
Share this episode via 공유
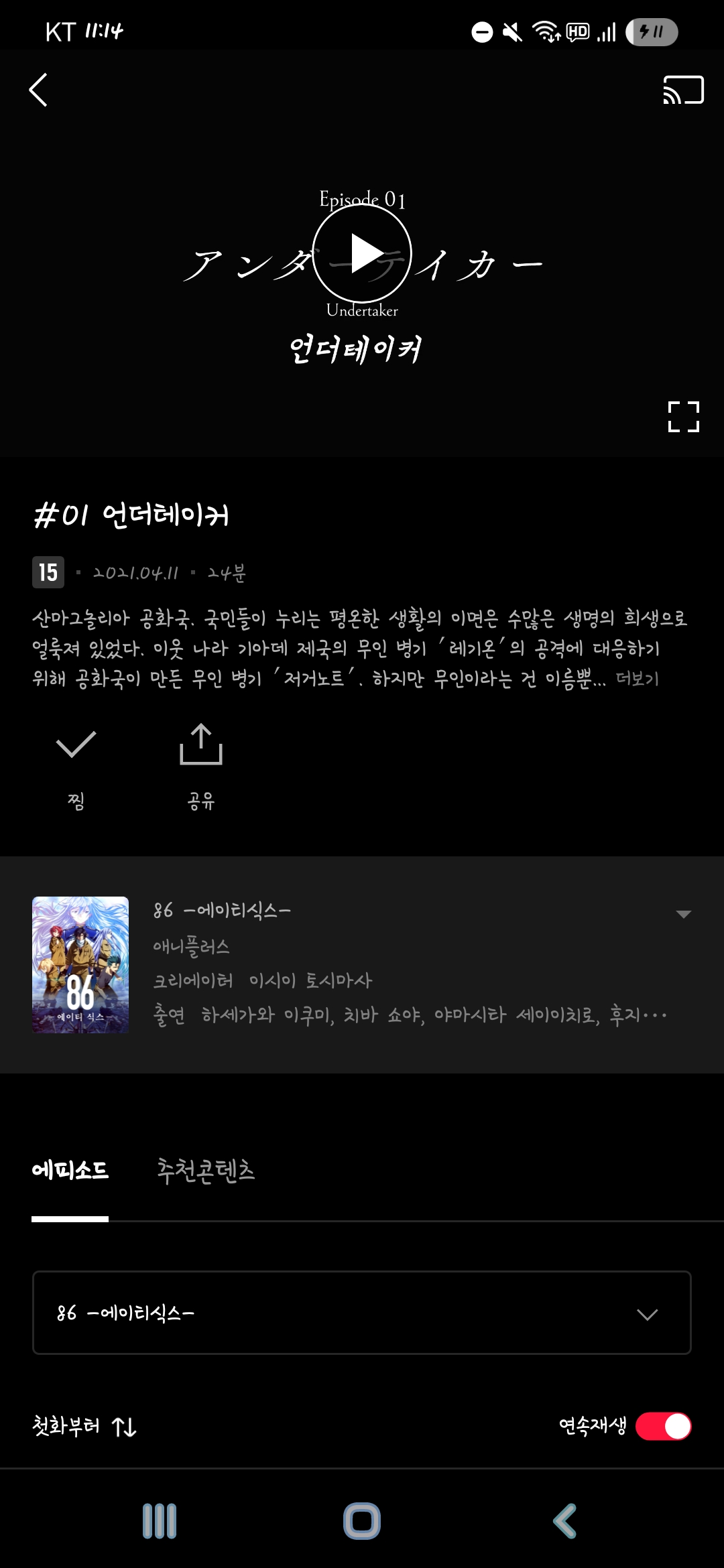tap(201, 767)
